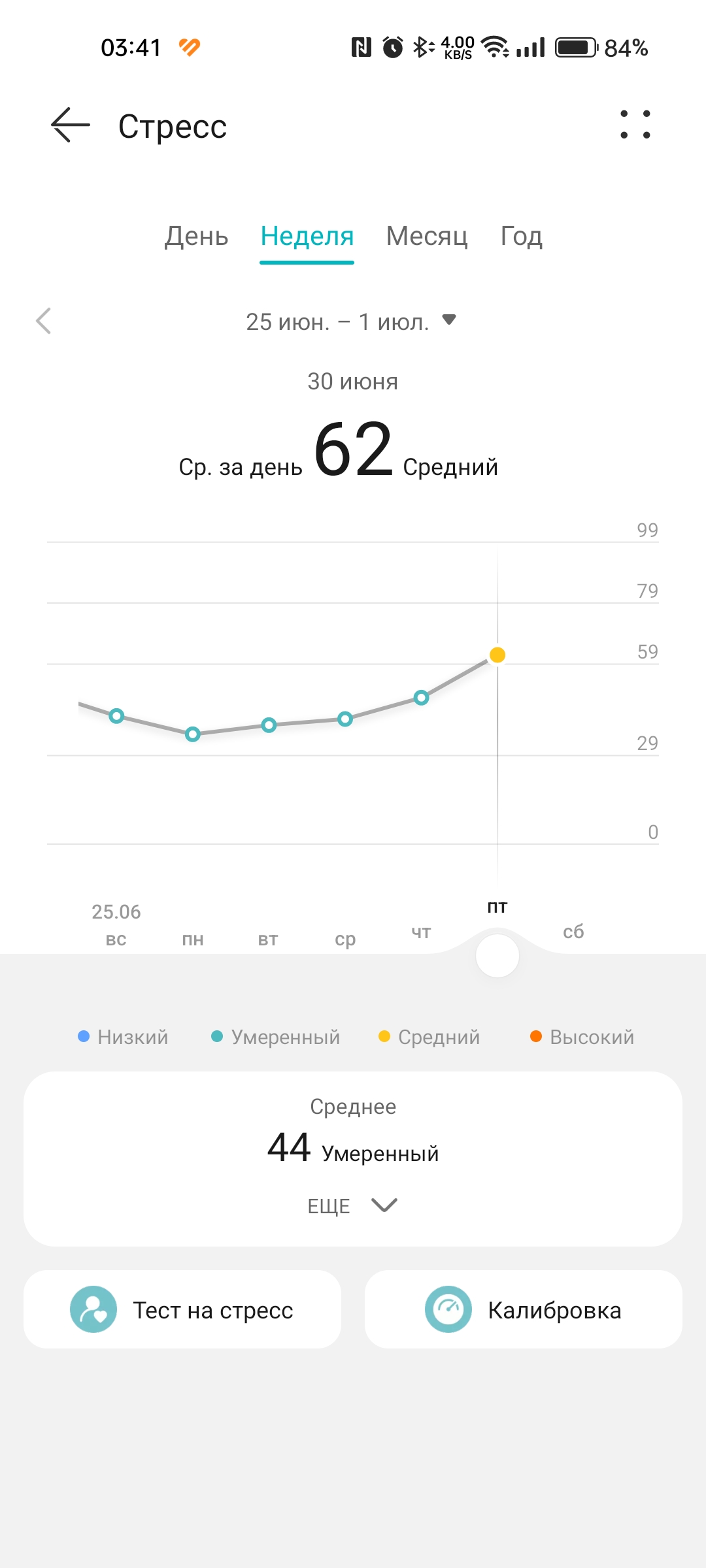The height and width of the screenshot is (1568, 706).
Task: Select the пн data point on chart
Action: click(193, 734)
